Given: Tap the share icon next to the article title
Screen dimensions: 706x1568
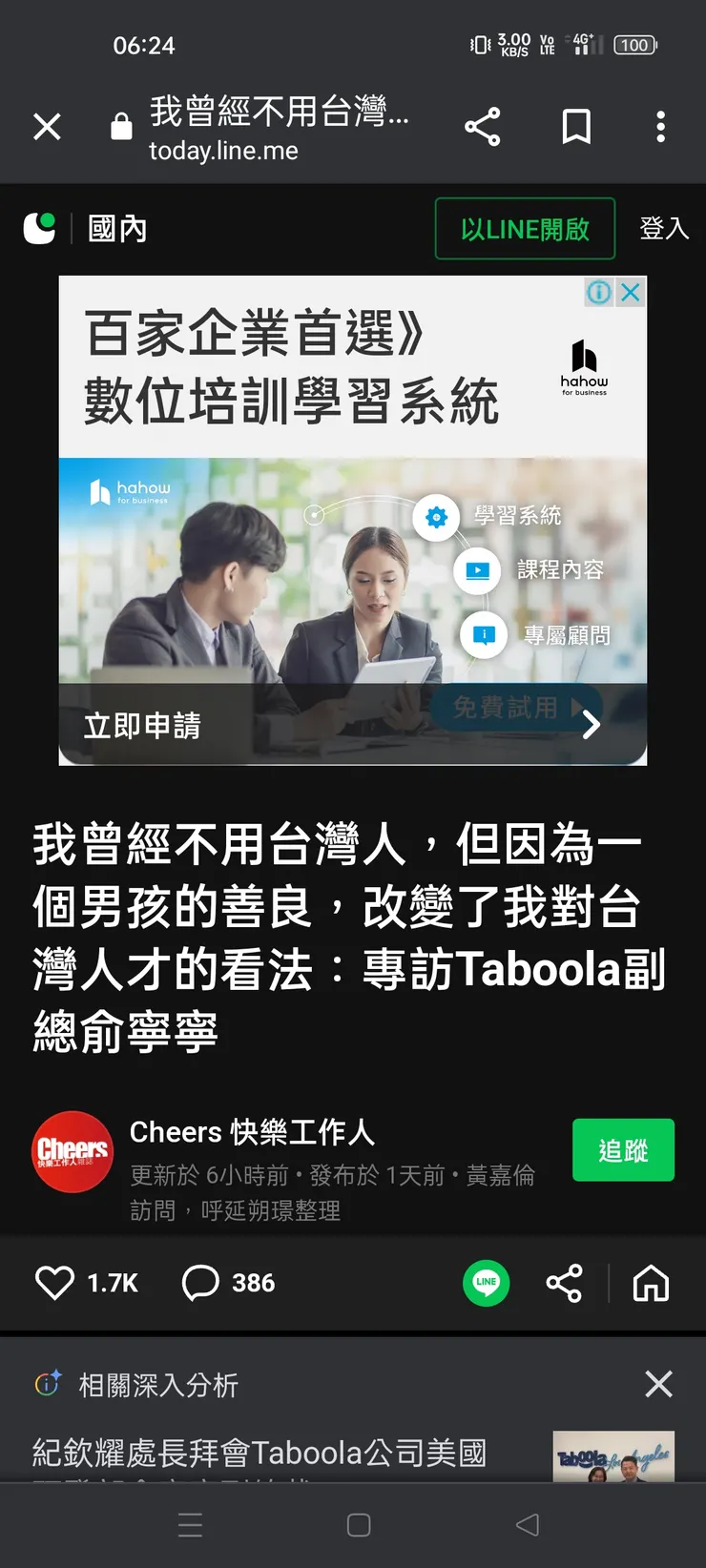Looking at the screenshot, I should 483,126.
